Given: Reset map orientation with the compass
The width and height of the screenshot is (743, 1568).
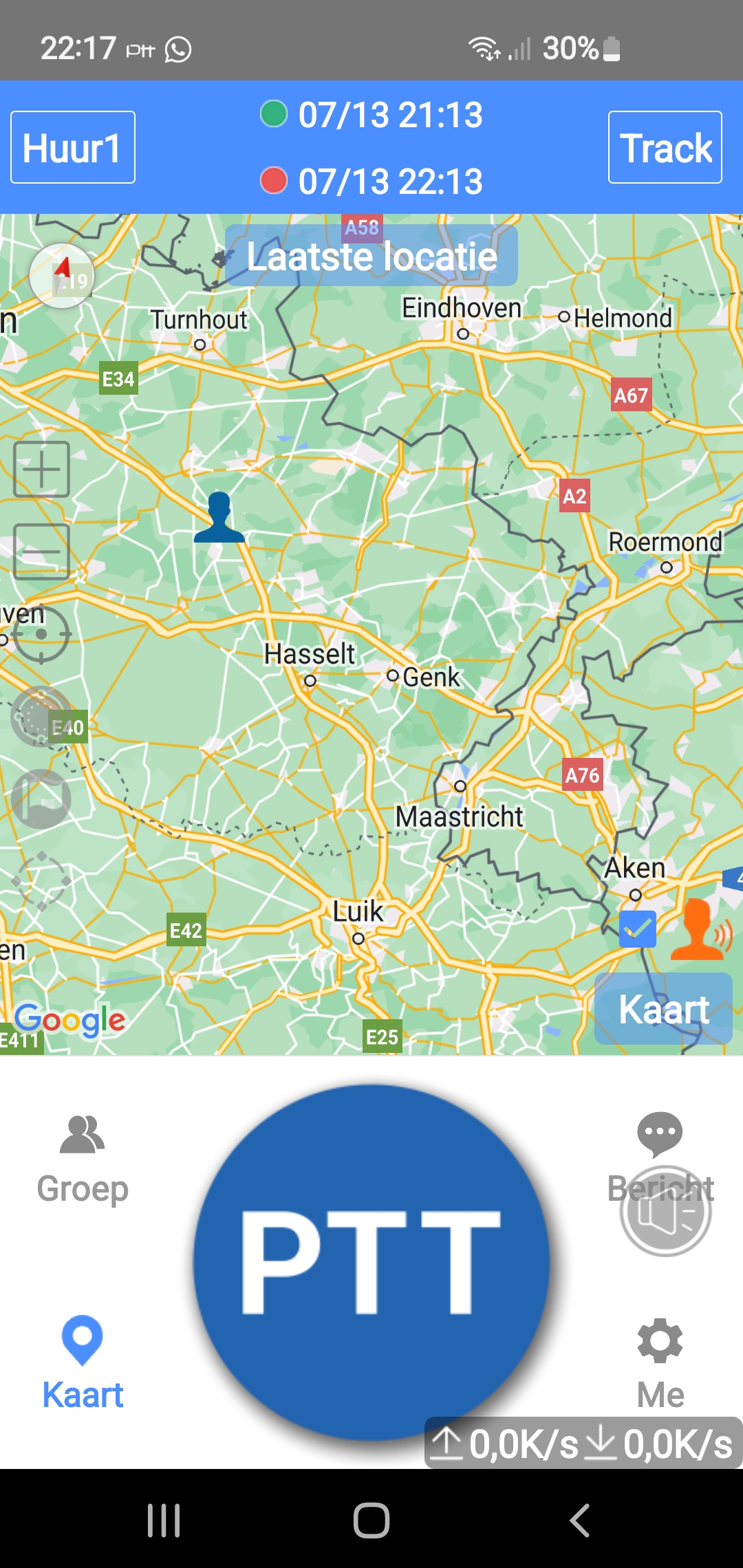Looking at the screenshot, I should point(62,275).
